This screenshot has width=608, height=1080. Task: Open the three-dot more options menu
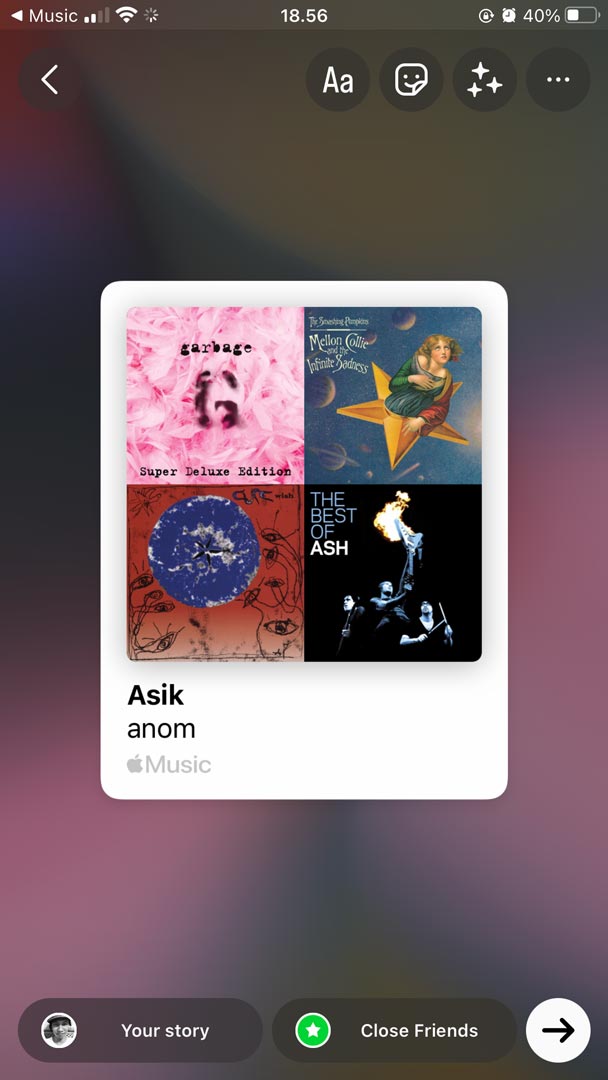click(558, 80)
